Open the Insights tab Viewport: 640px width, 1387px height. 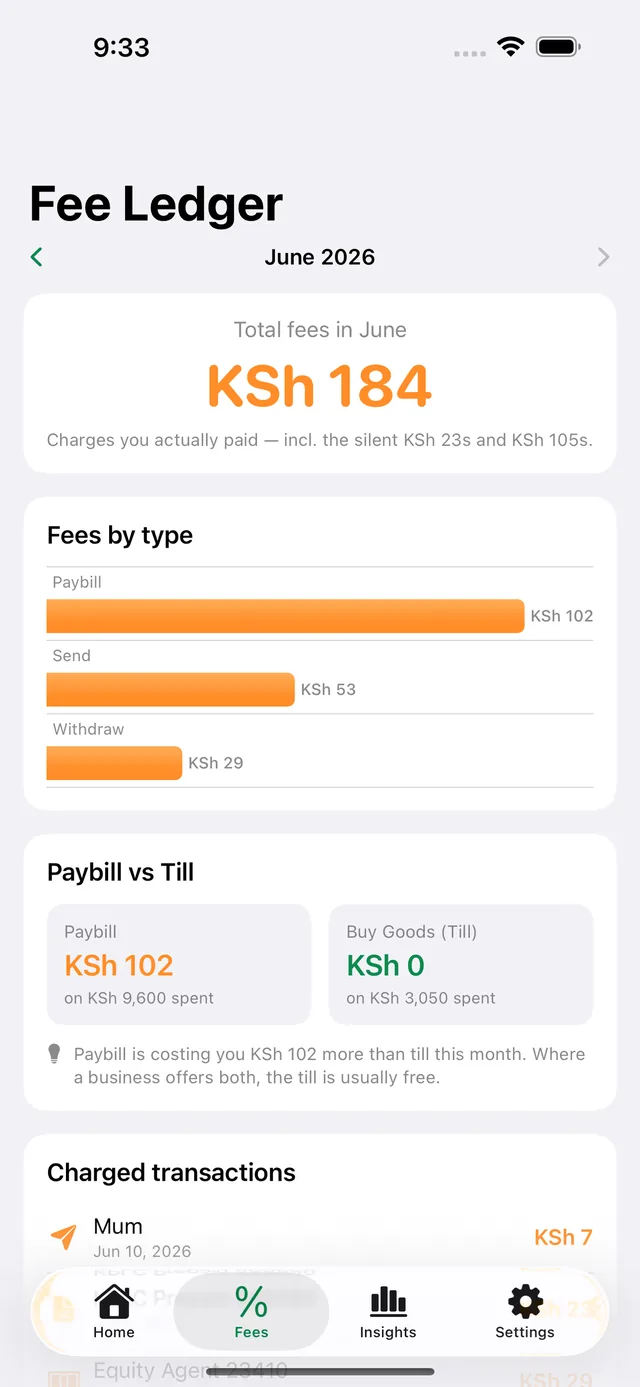(388, 1312)
